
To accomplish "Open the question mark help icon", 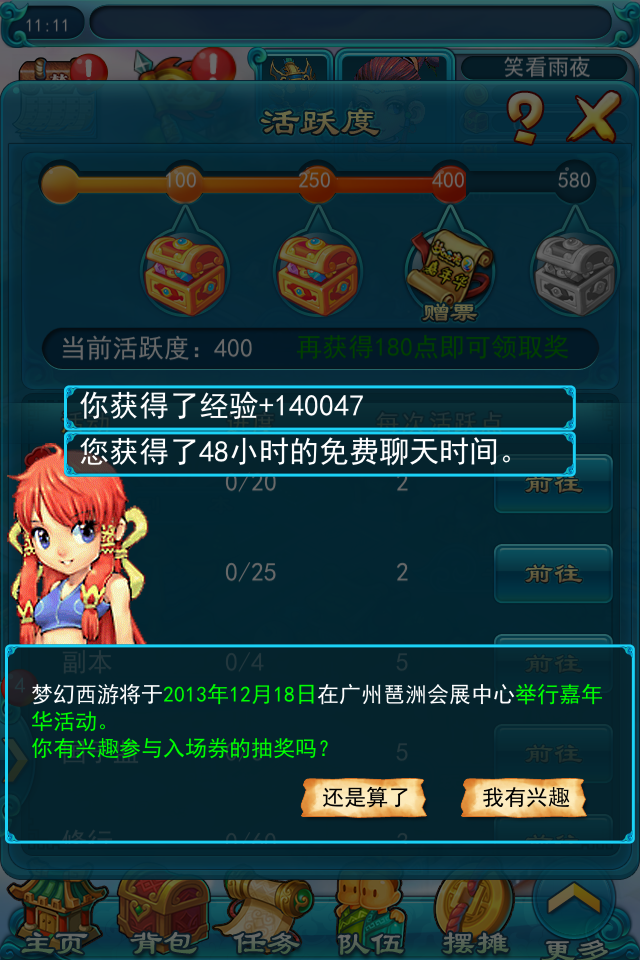I will pyautogui.click(x=524, y=119).
